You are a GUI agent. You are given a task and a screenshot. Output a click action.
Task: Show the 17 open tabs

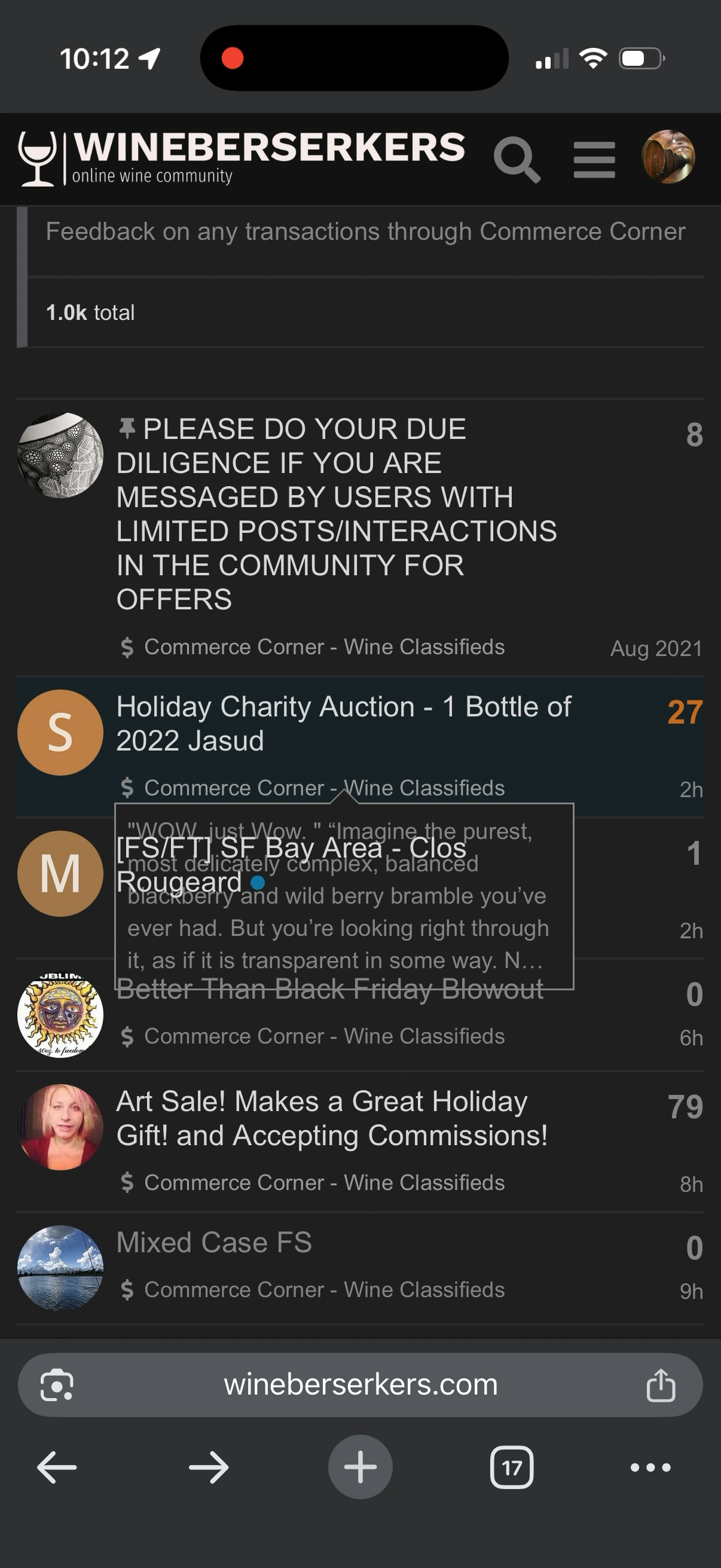(512, 1468)
